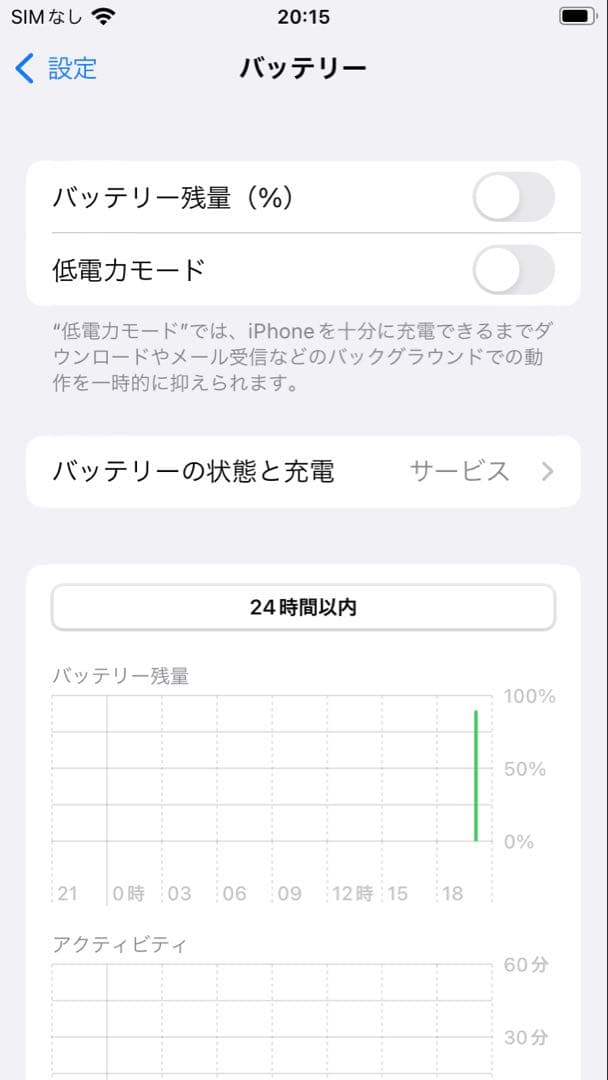Enable the バッテリー残量（%） switch

tap(513, 198)
